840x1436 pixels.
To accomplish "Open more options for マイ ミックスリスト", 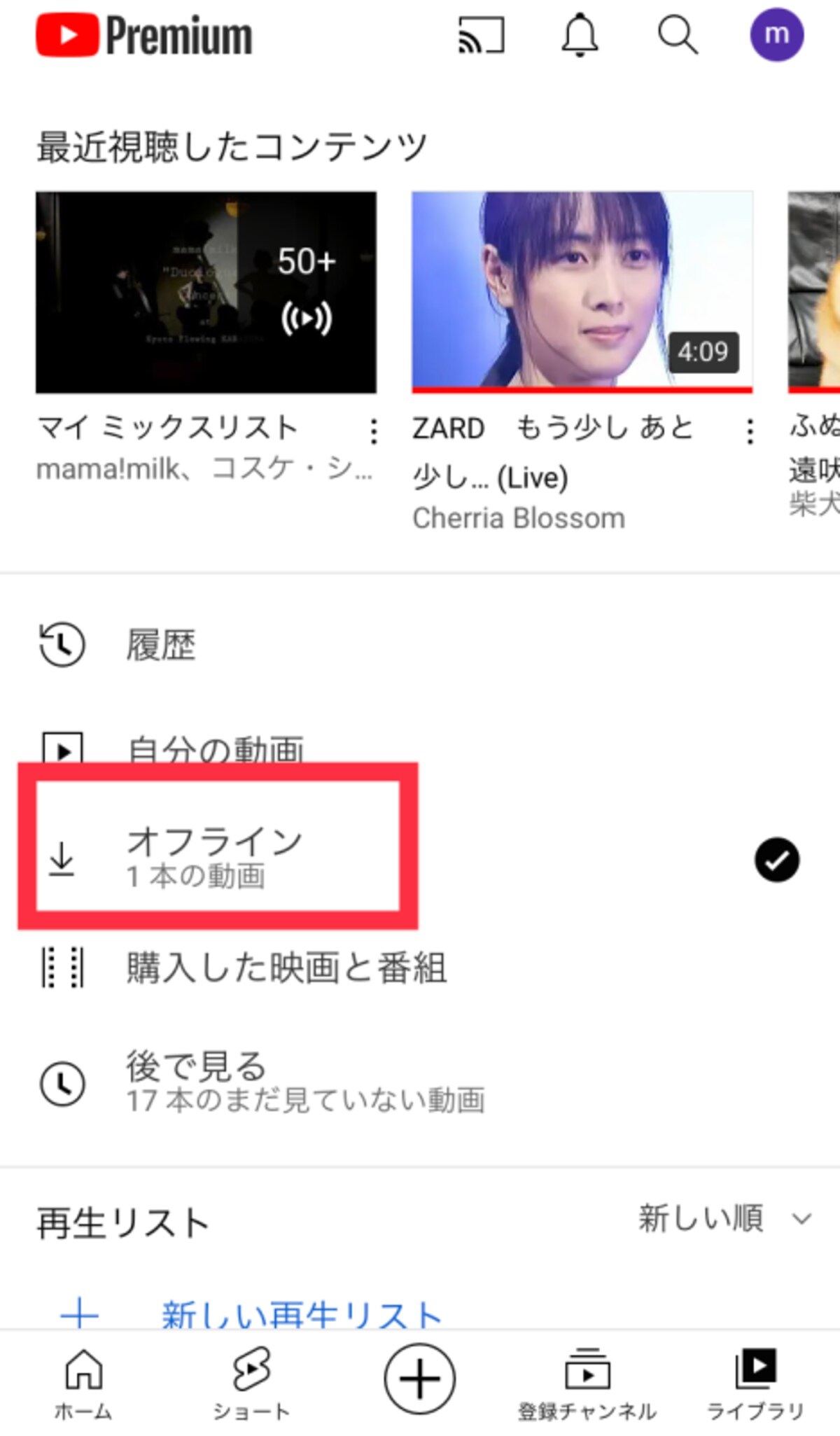I will pos(374,431).
